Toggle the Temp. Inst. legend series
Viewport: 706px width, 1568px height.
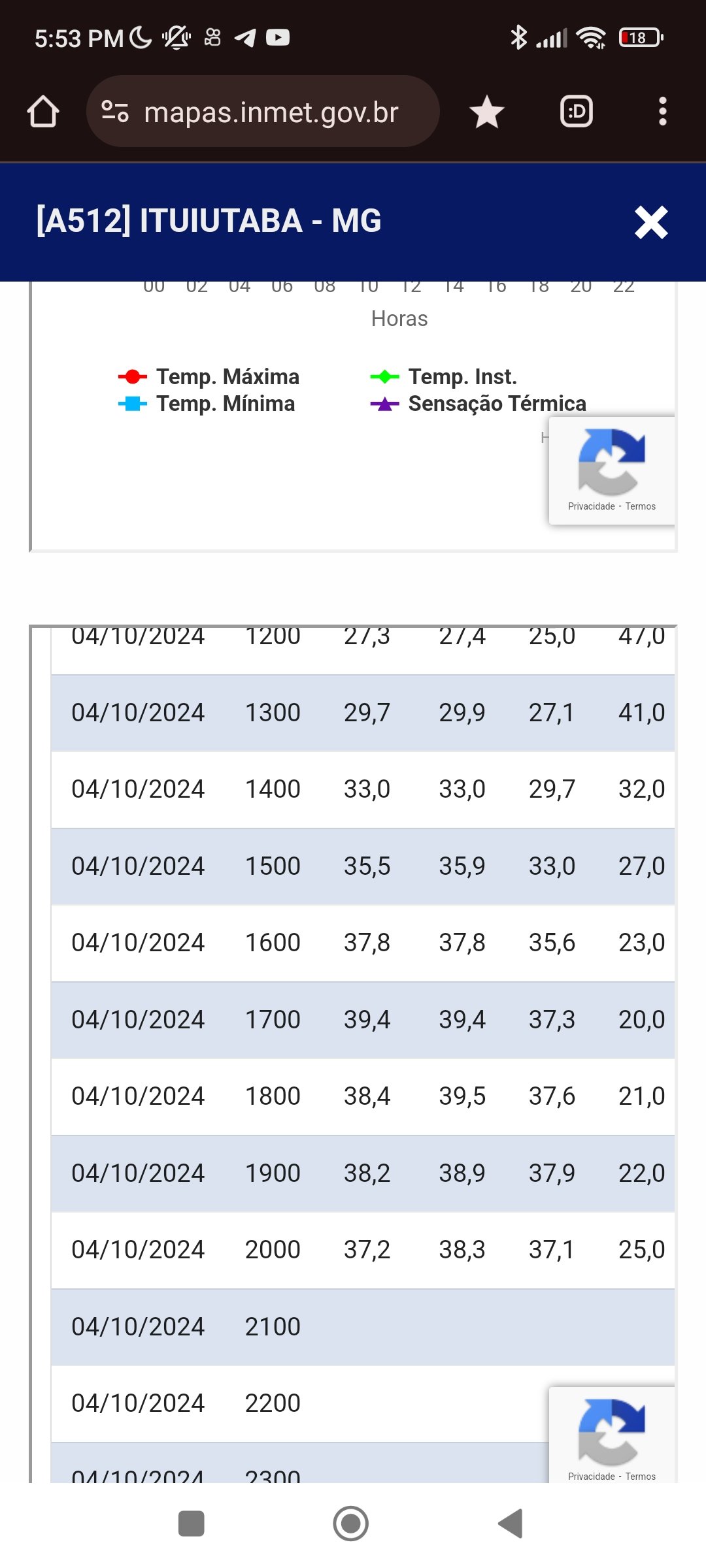[x=444, y=377]
